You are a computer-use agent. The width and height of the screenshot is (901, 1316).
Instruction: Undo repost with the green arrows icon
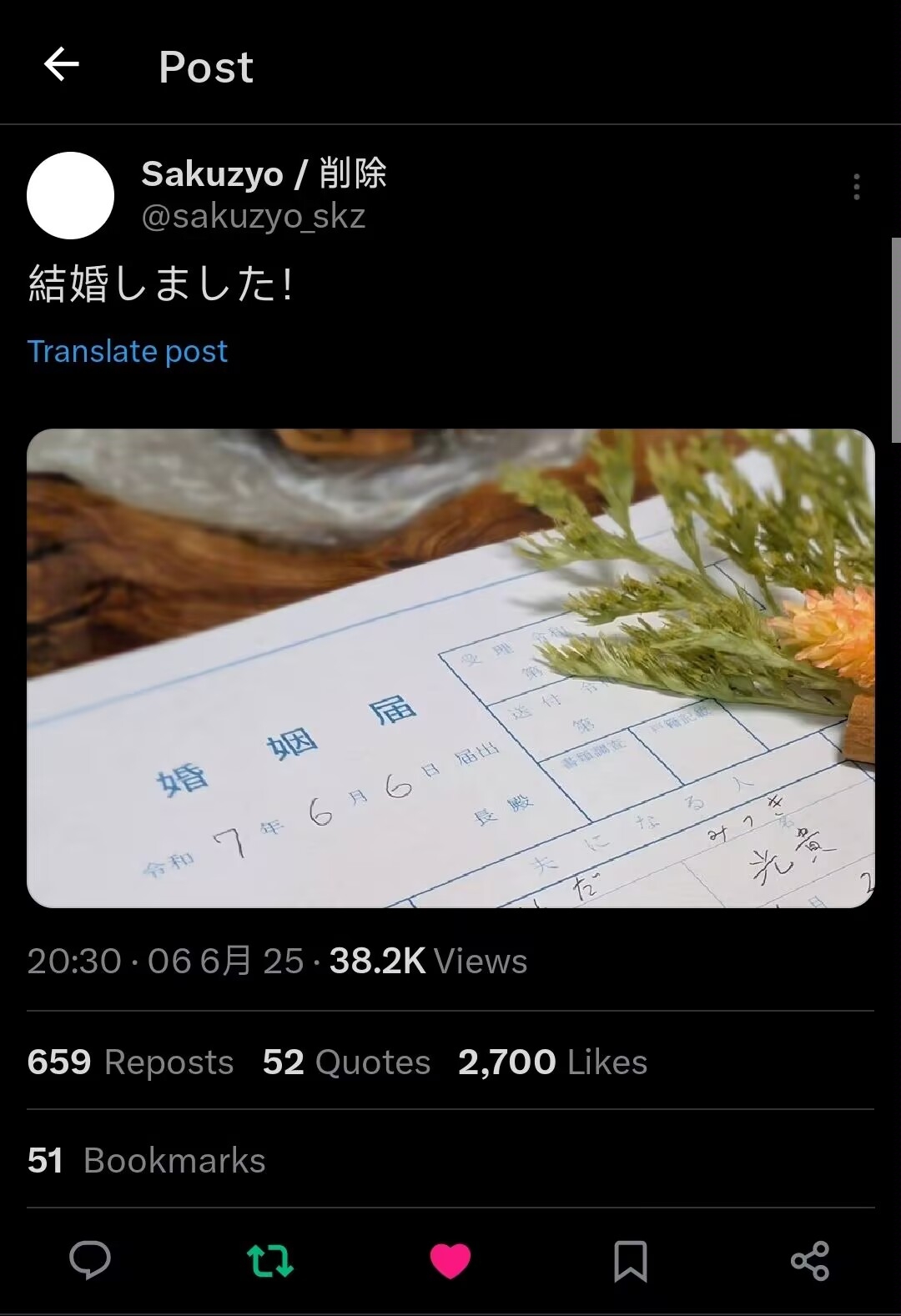click(270, 1259)
